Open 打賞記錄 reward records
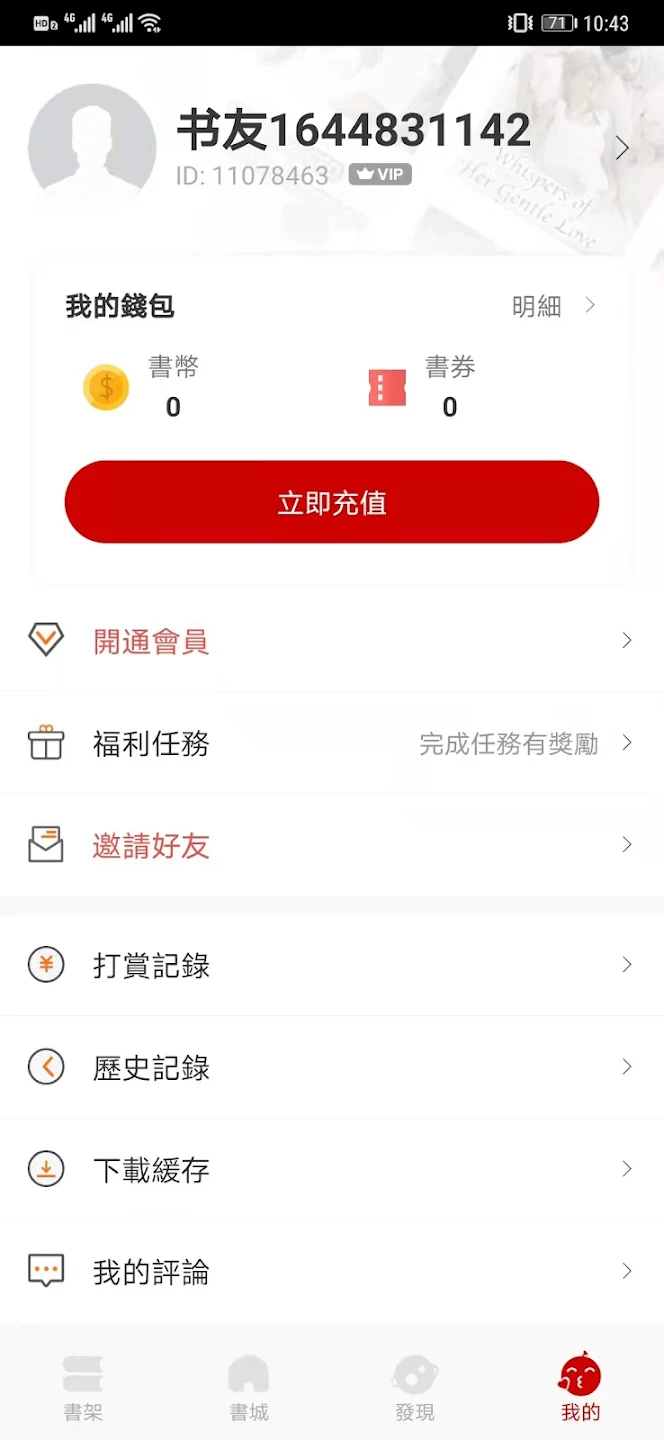 coord(332,965)
